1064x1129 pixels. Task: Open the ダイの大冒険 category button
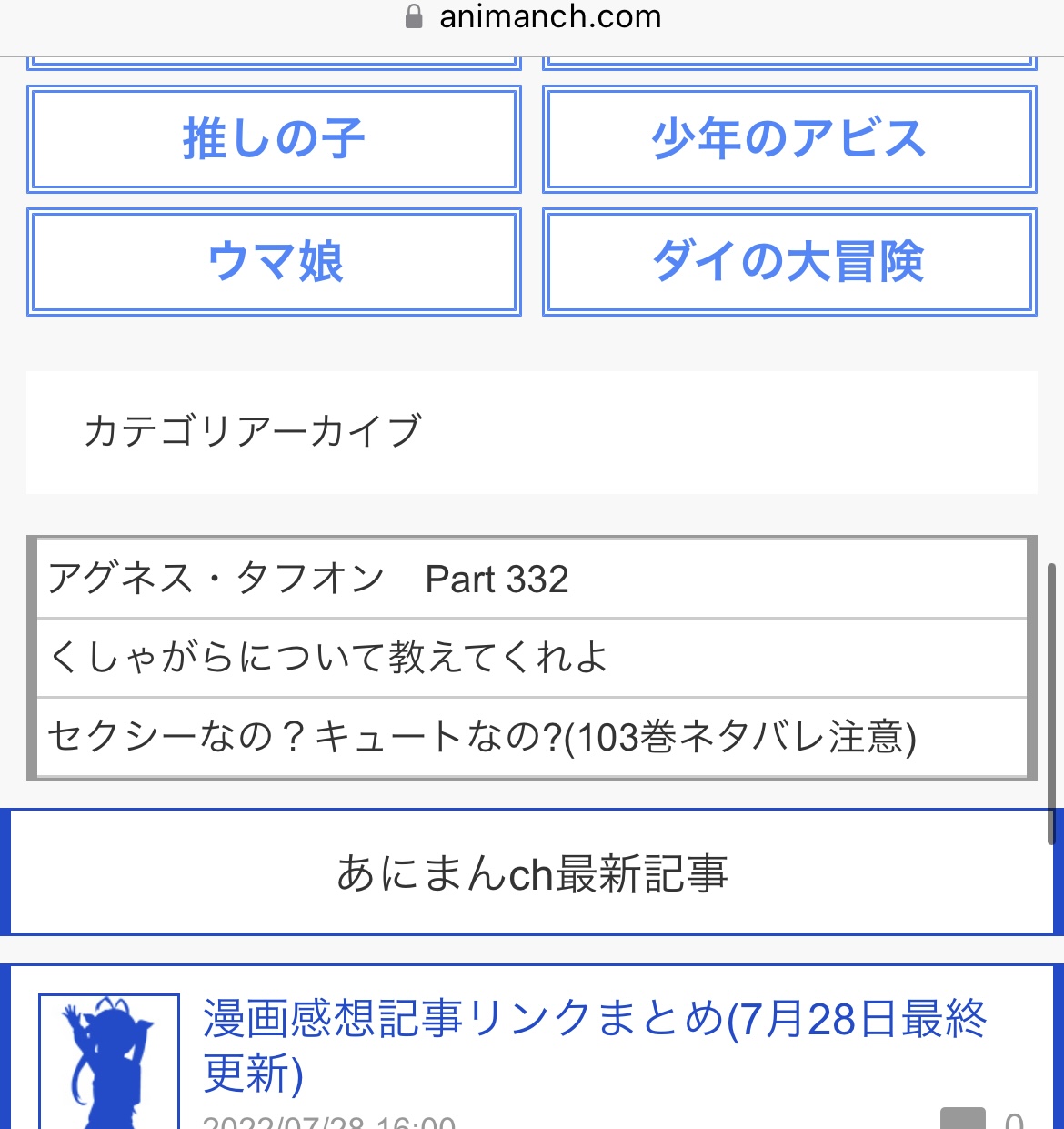[789, 262]
